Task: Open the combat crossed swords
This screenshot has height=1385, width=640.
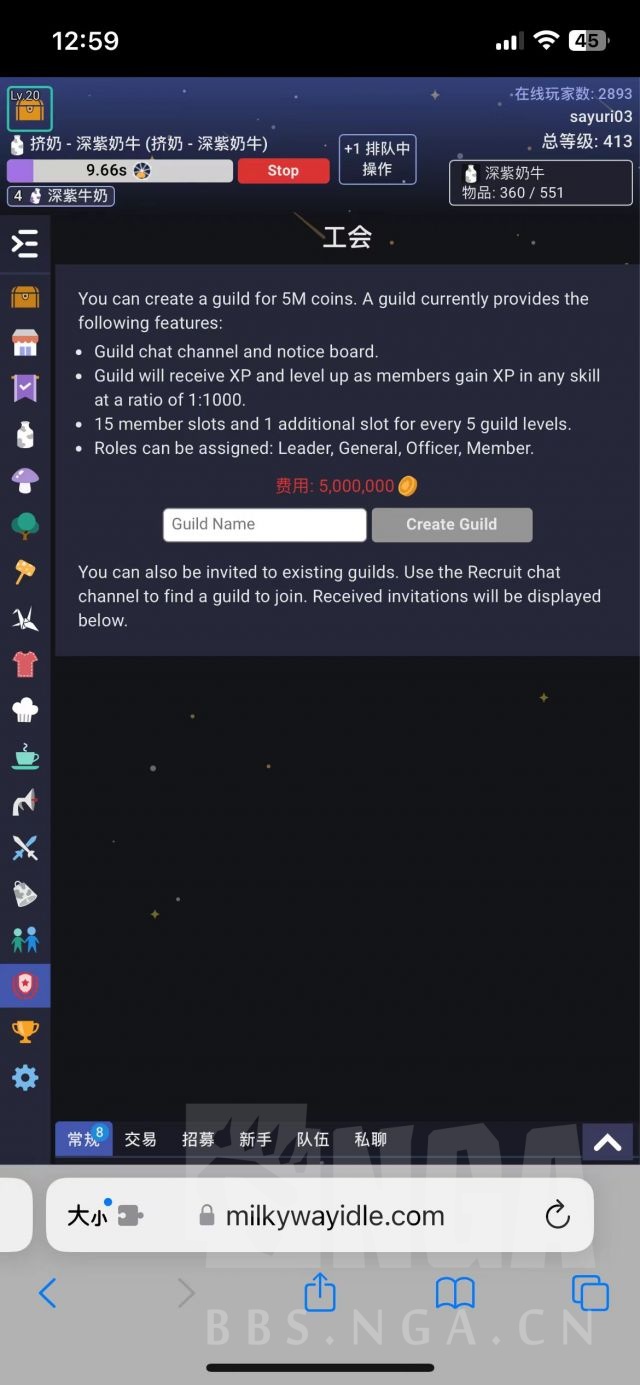Action: (25, 848)
